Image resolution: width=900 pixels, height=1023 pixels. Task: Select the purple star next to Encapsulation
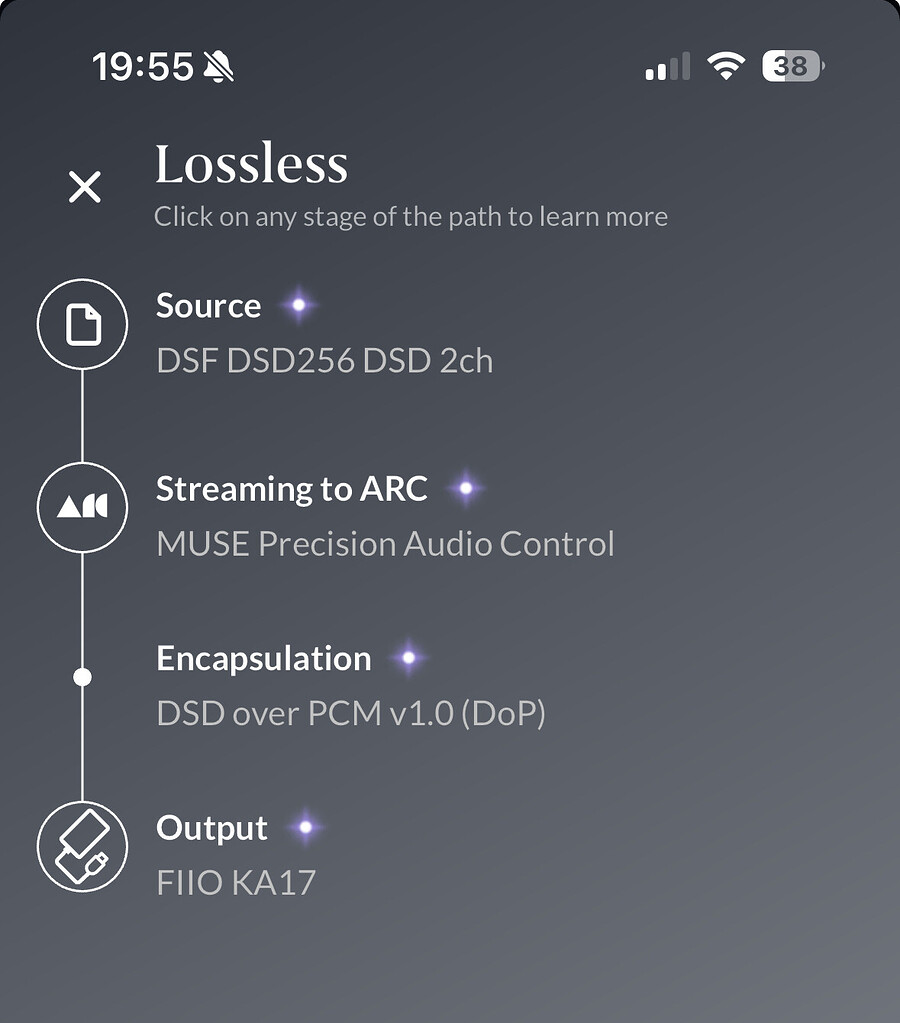(408, 657)
